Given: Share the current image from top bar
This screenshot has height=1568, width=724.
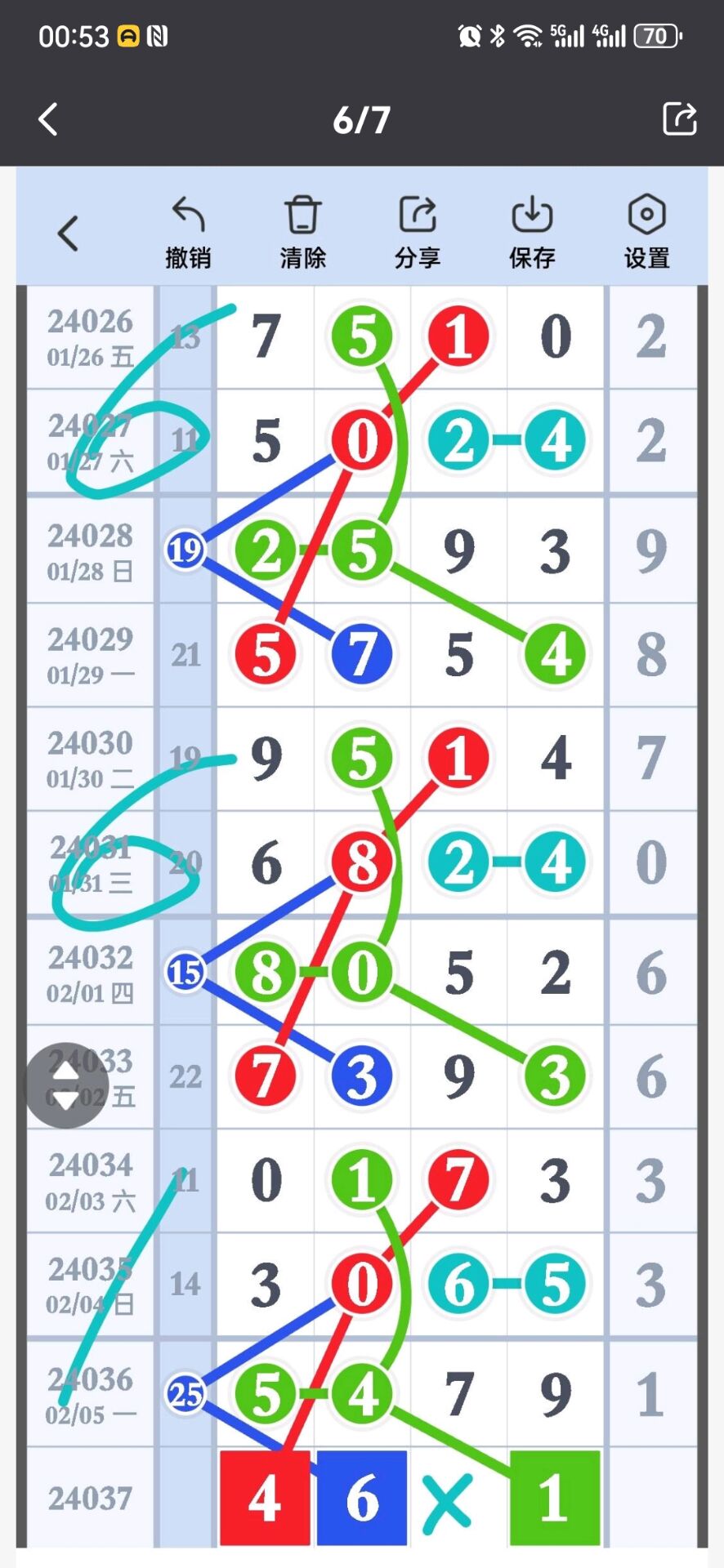Looking at the screenshot, I should click(x=679, y=119).
